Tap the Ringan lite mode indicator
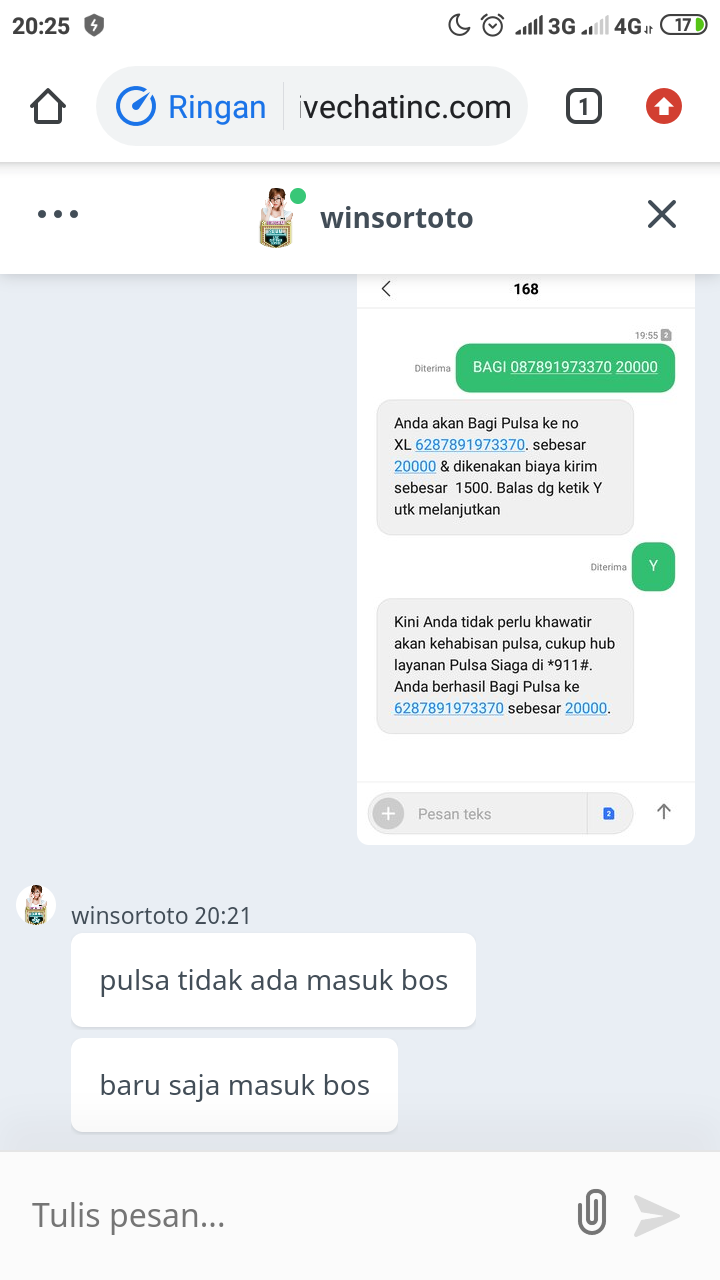This screenshot has width=720, height=1280. click(192, 107)
